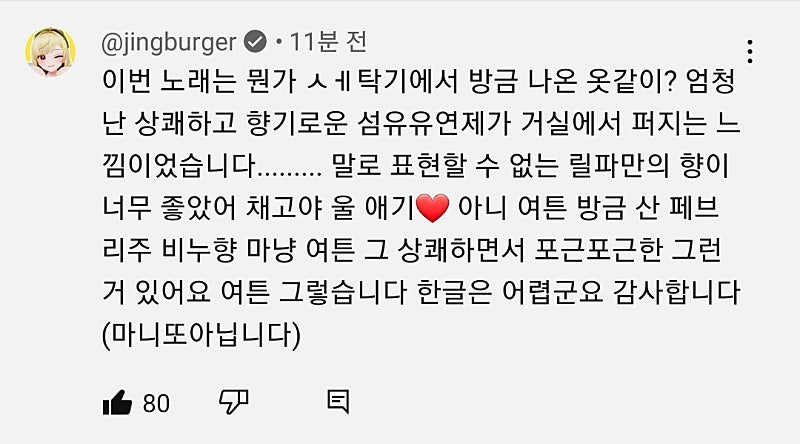Like the comment by @jingburger

click(x=118, y=403)
